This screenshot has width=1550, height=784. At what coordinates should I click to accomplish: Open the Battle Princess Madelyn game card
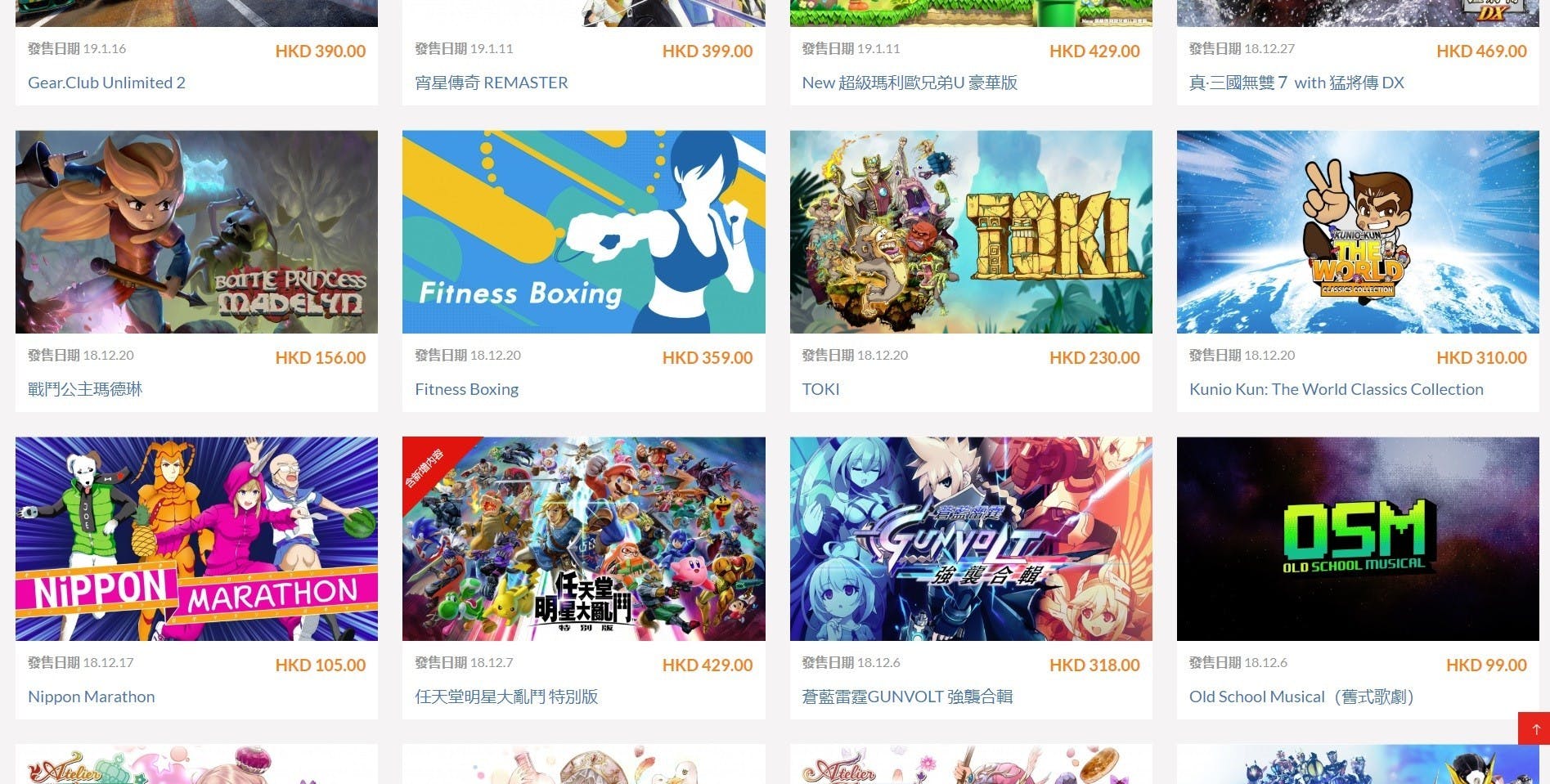point(196,232)
